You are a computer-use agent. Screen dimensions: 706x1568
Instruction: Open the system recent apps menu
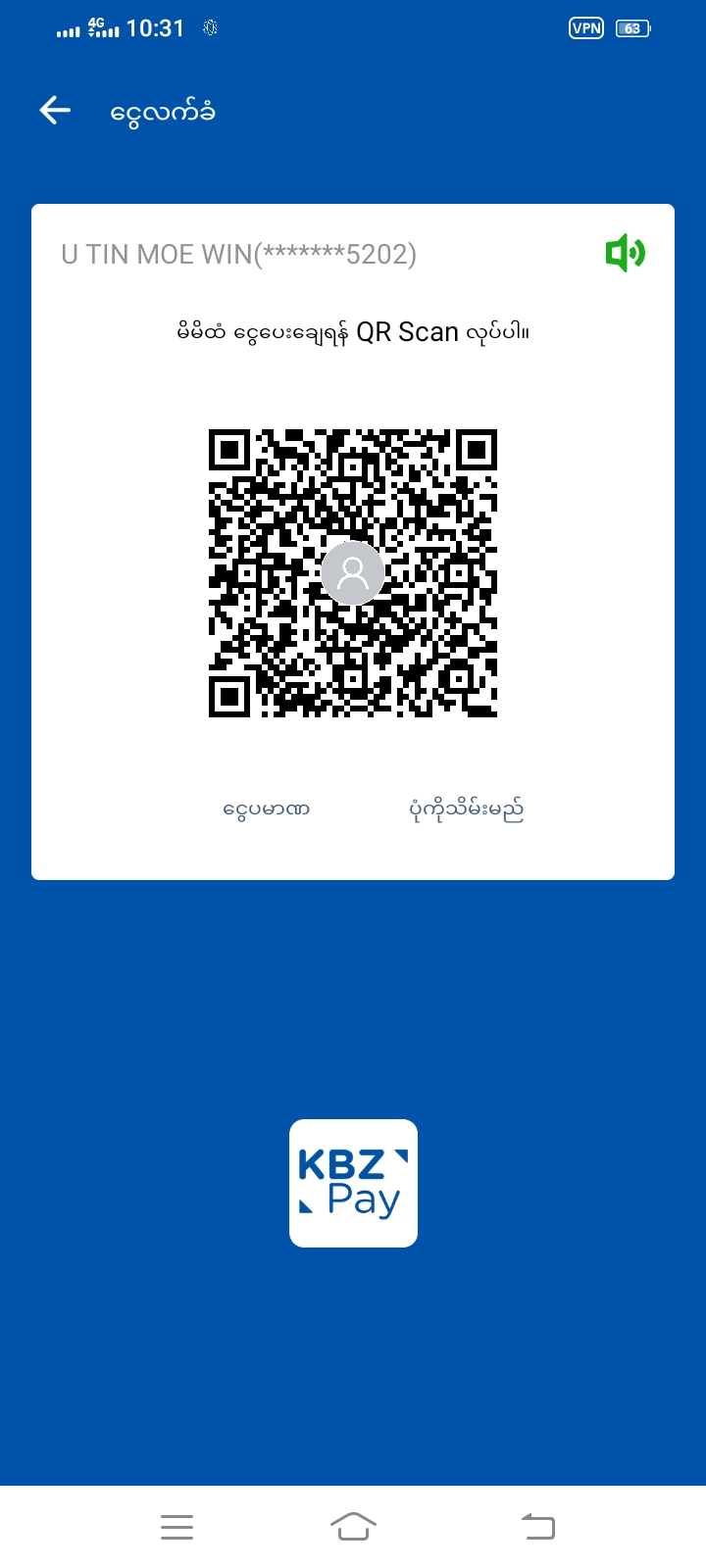tap(176, 1526)
